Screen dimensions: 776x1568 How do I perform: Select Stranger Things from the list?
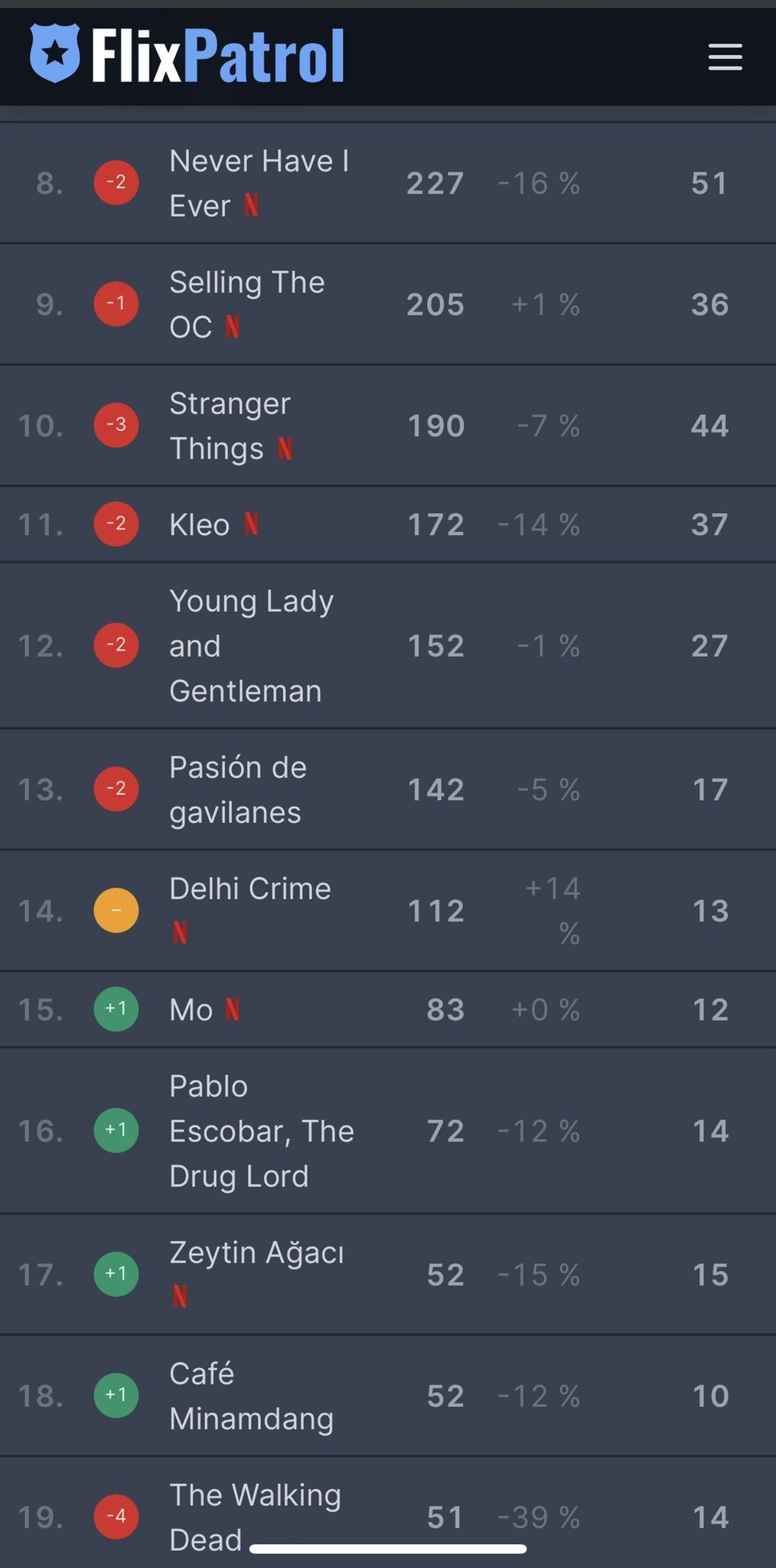click(x=230, y=426)
